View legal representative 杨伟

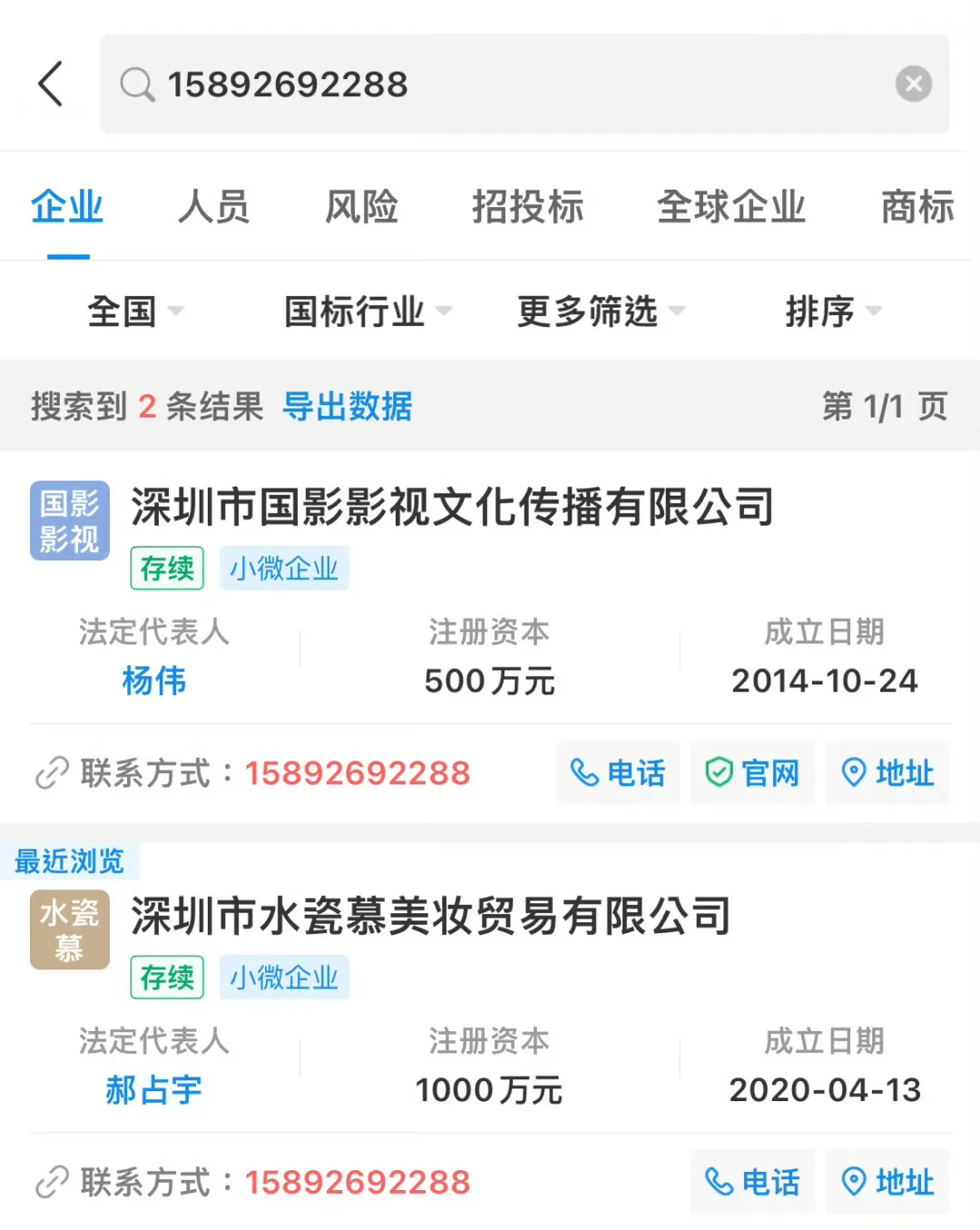153,681
